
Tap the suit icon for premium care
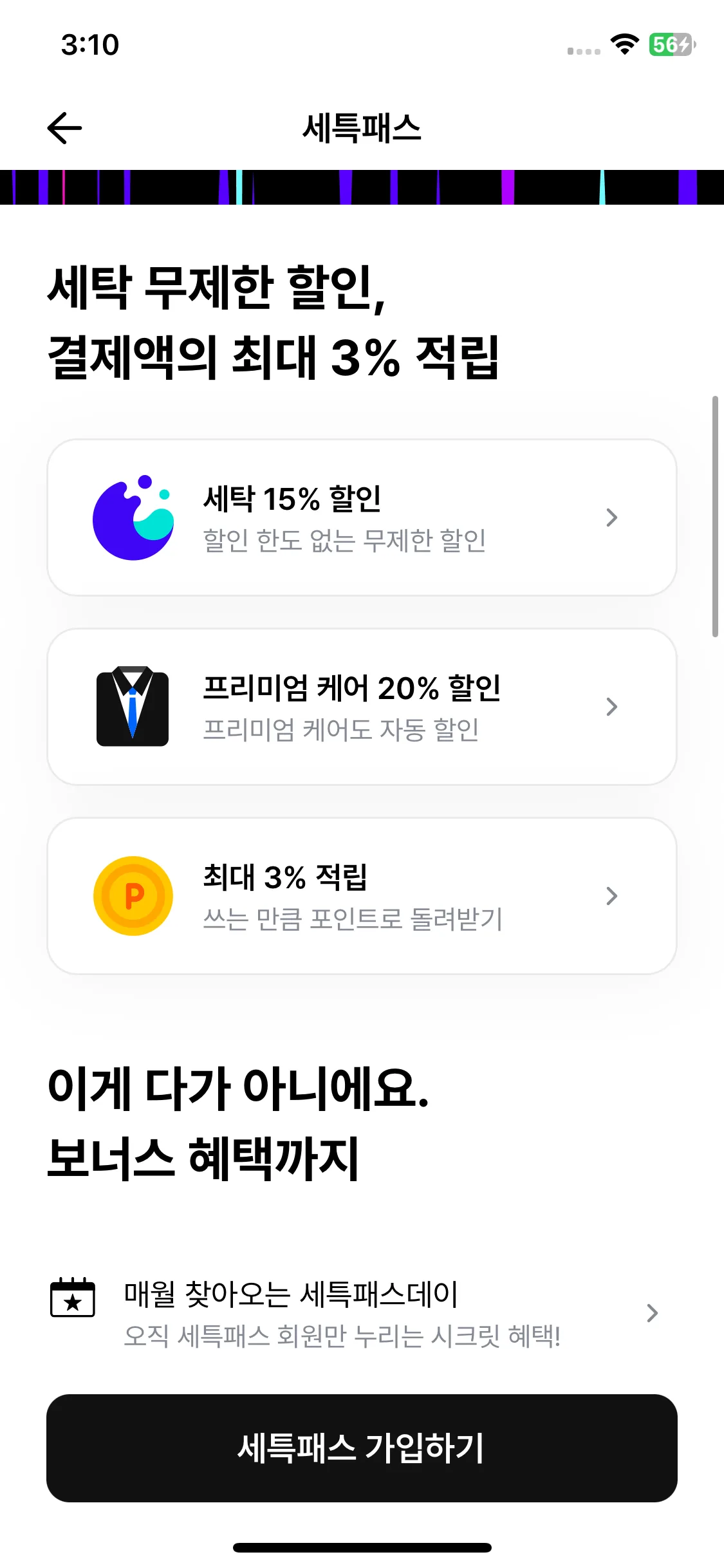(133, 706)
